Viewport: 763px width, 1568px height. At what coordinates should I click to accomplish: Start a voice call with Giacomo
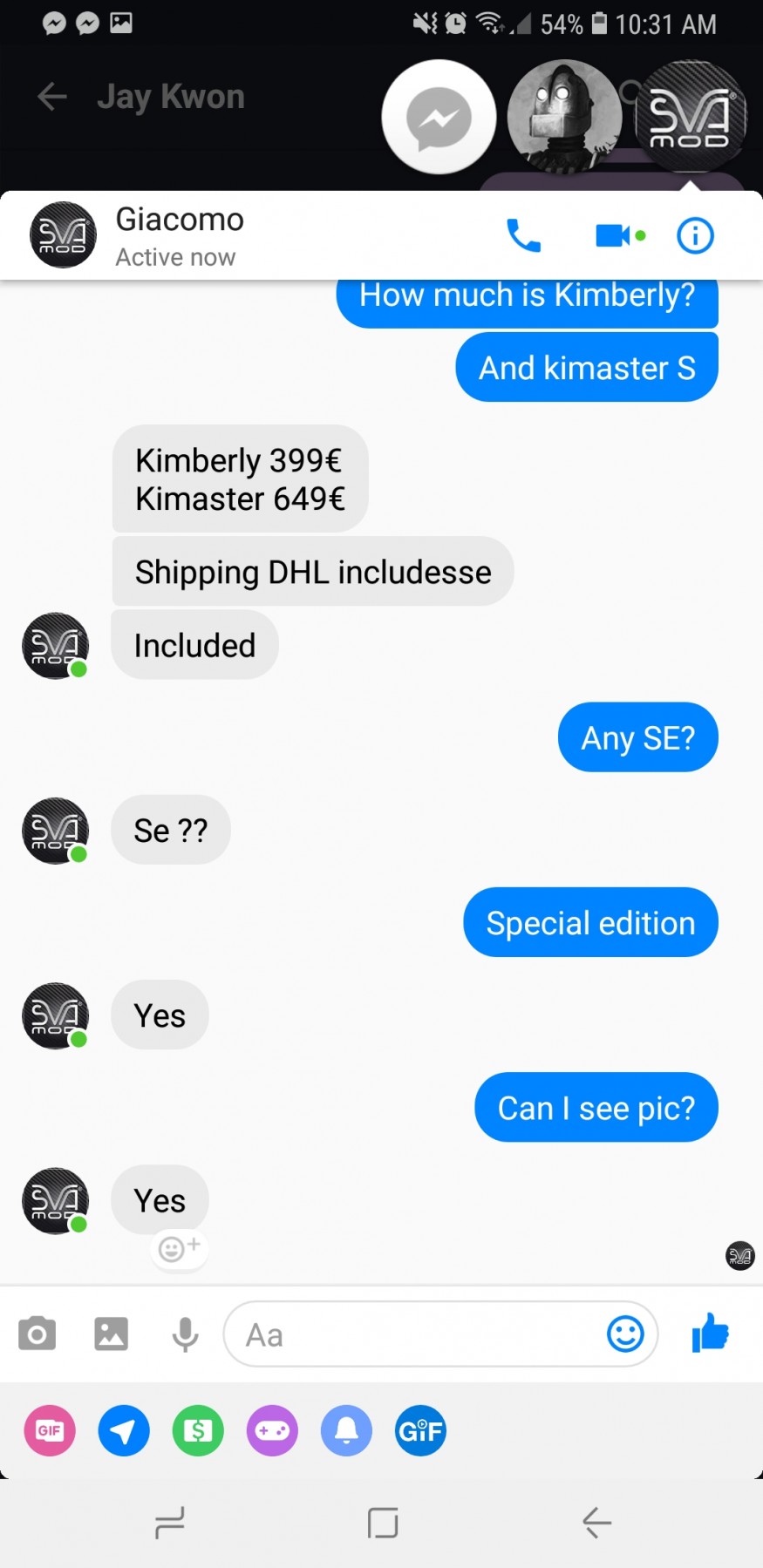coord(523,235)
